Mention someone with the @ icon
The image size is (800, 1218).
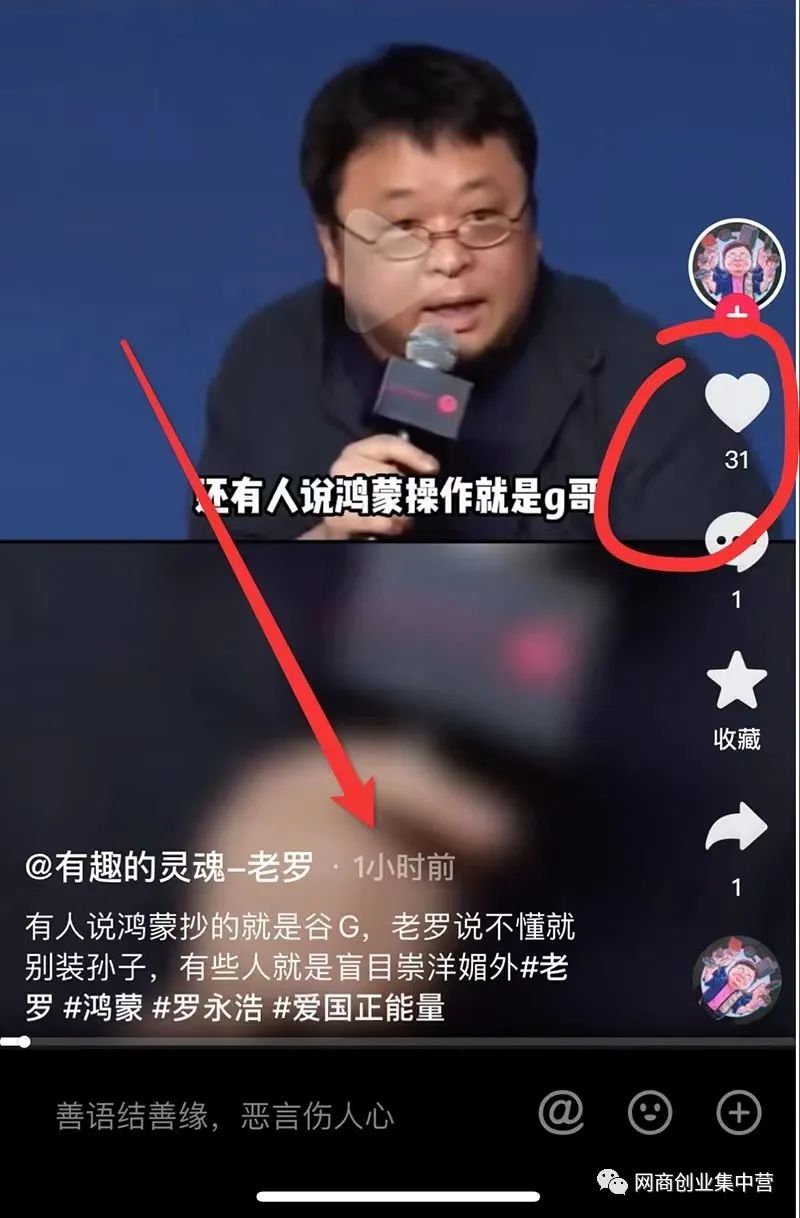pos(561,1112)
